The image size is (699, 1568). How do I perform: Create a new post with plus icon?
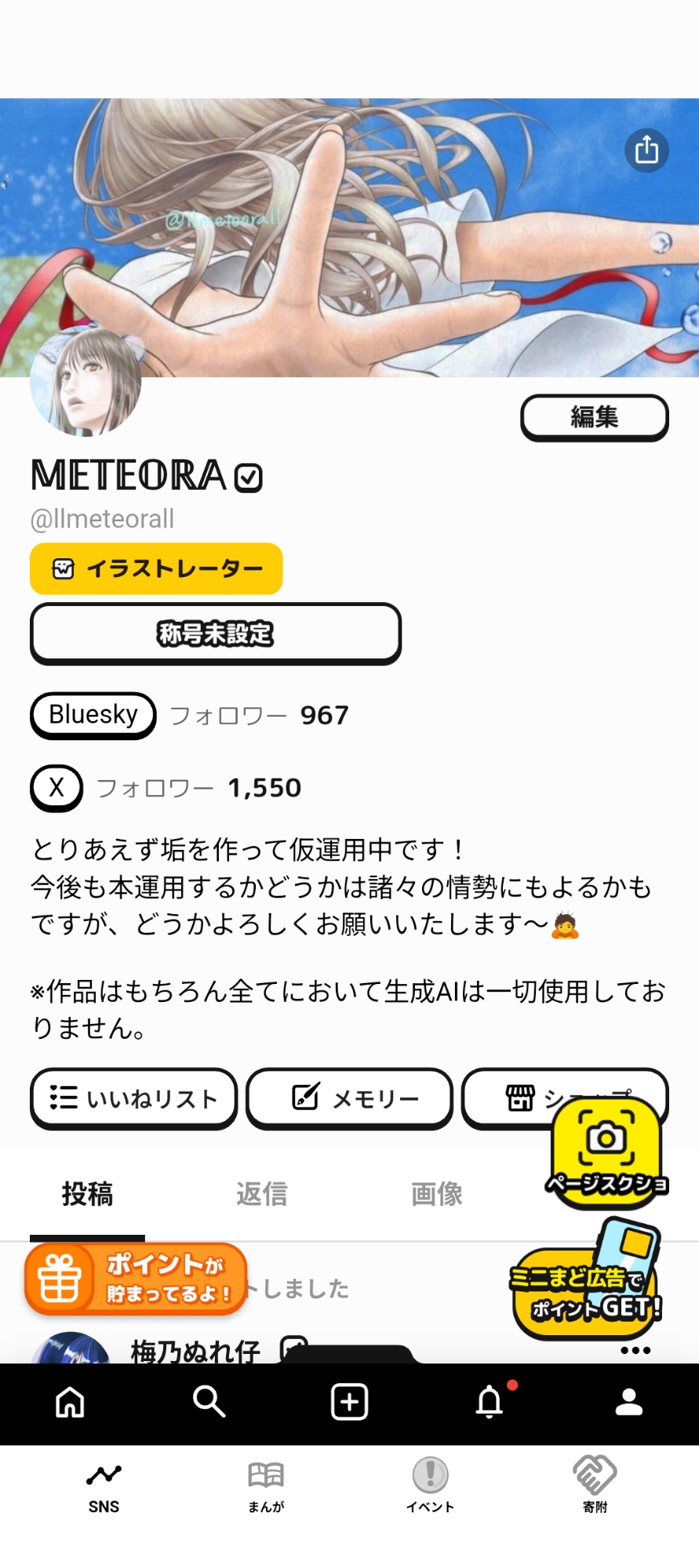pyautogui.click(x=349, y=1403)
